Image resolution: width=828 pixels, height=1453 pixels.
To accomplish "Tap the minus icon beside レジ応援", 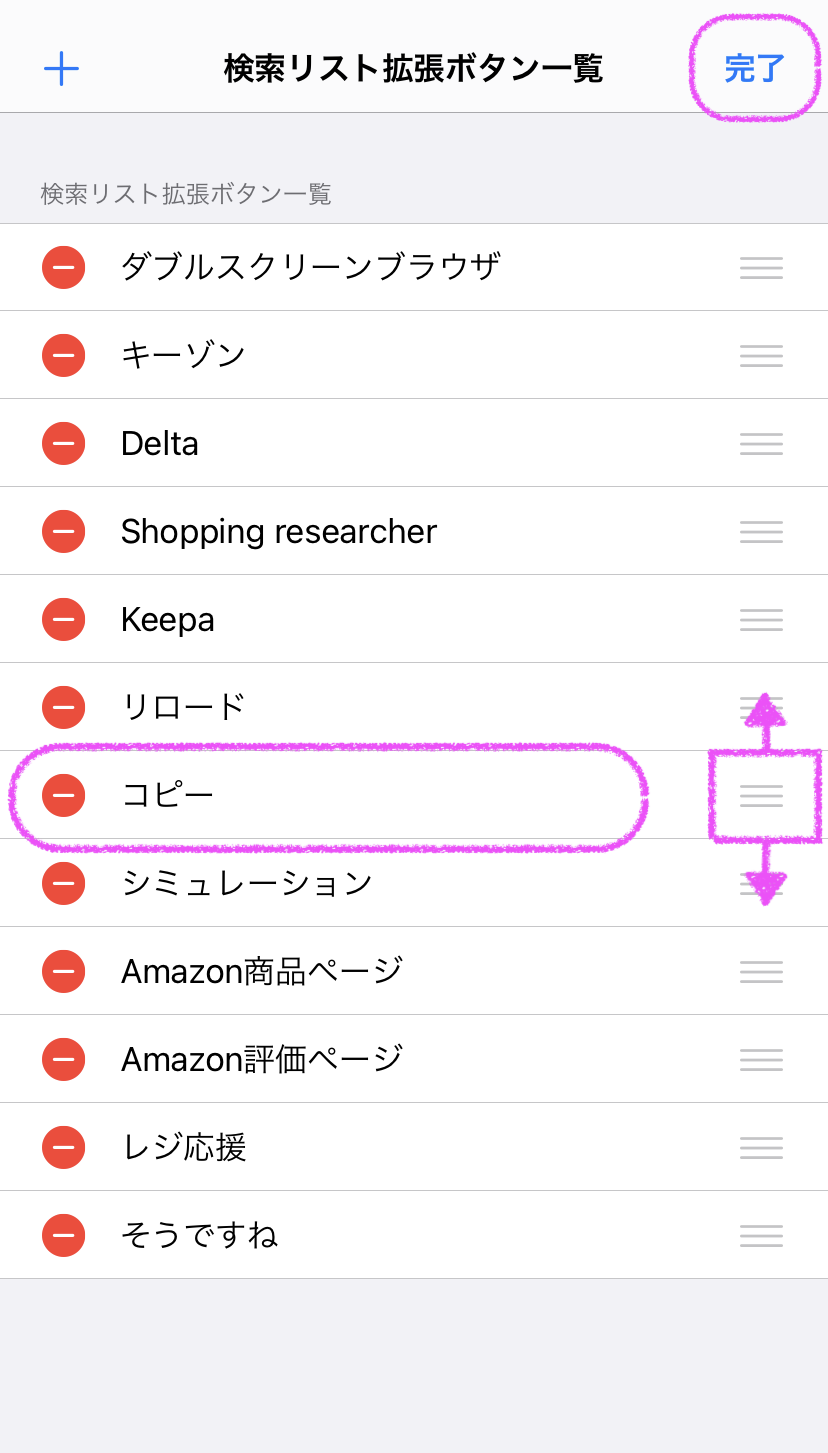I will click(x=63, y=1147).
